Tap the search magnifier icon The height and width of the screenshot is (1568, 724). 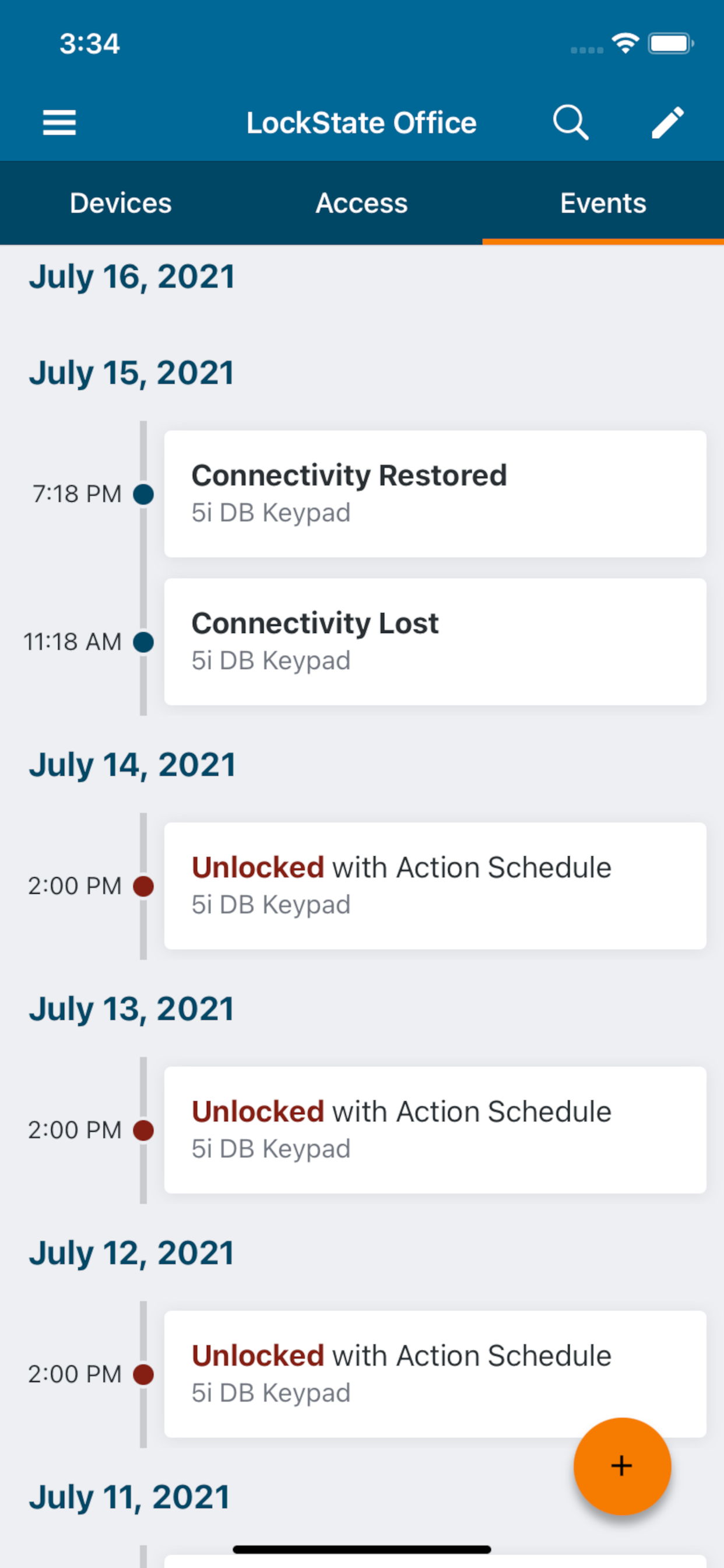click(x=571, y=123)
